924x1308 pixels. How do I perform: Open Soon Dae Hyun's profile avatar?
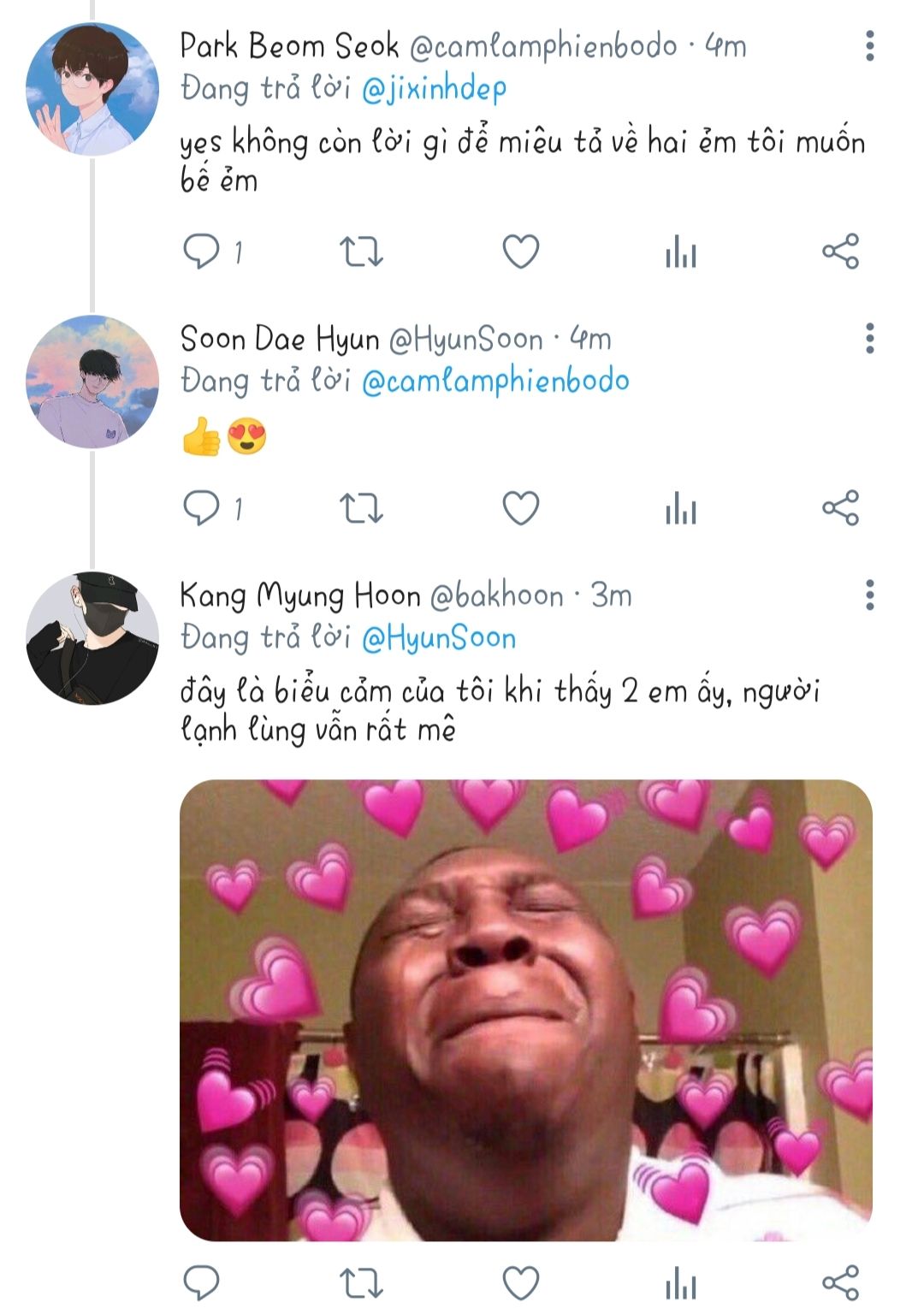pos(92,382)
